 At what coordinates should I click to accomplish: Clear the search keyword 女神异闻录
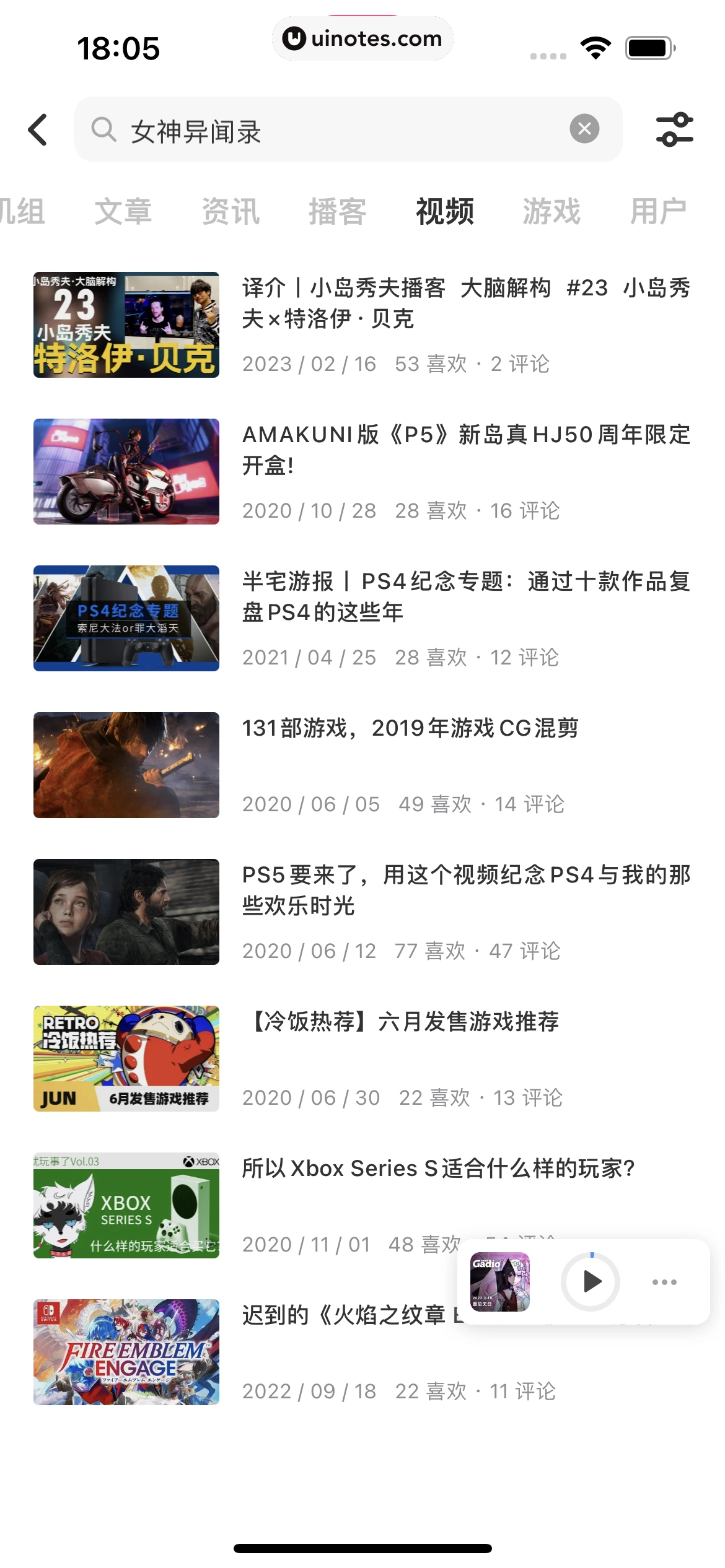[584, 128]
